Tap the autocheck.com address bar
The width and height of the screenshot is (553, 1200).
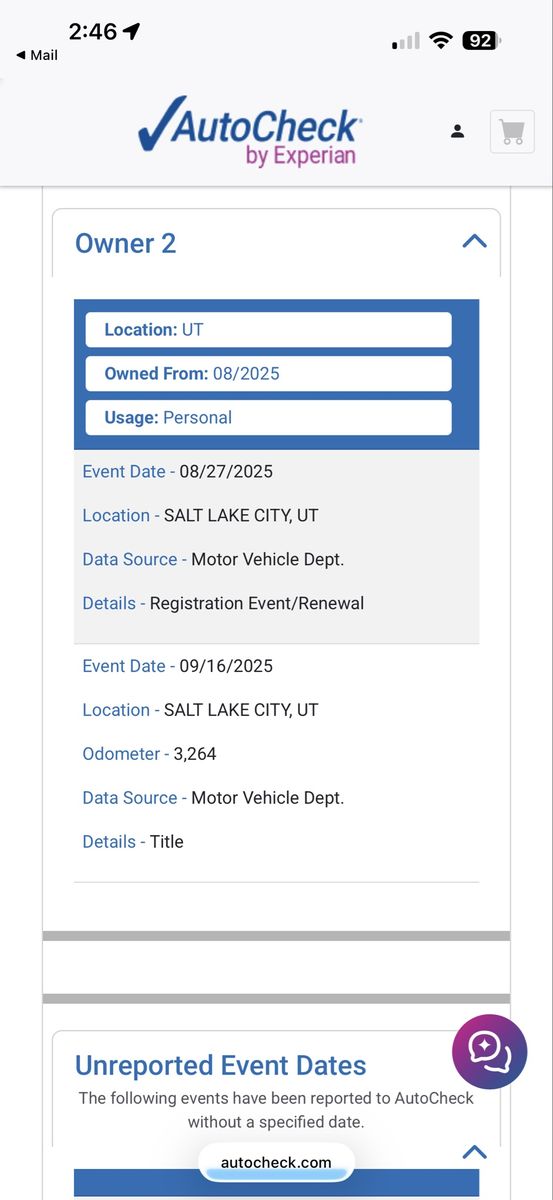coord(276,1162)
